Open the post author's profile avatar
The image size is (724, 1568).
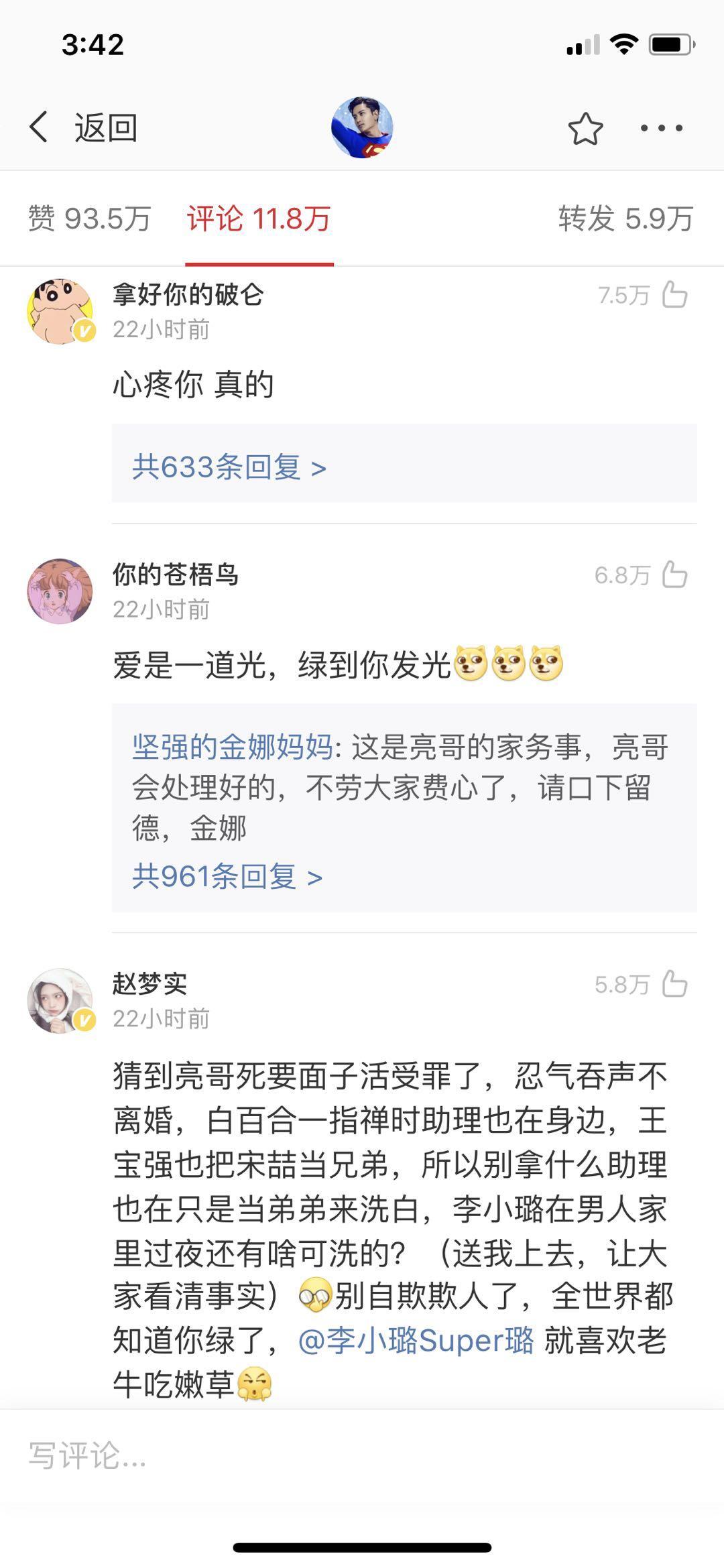coord(362,127)
